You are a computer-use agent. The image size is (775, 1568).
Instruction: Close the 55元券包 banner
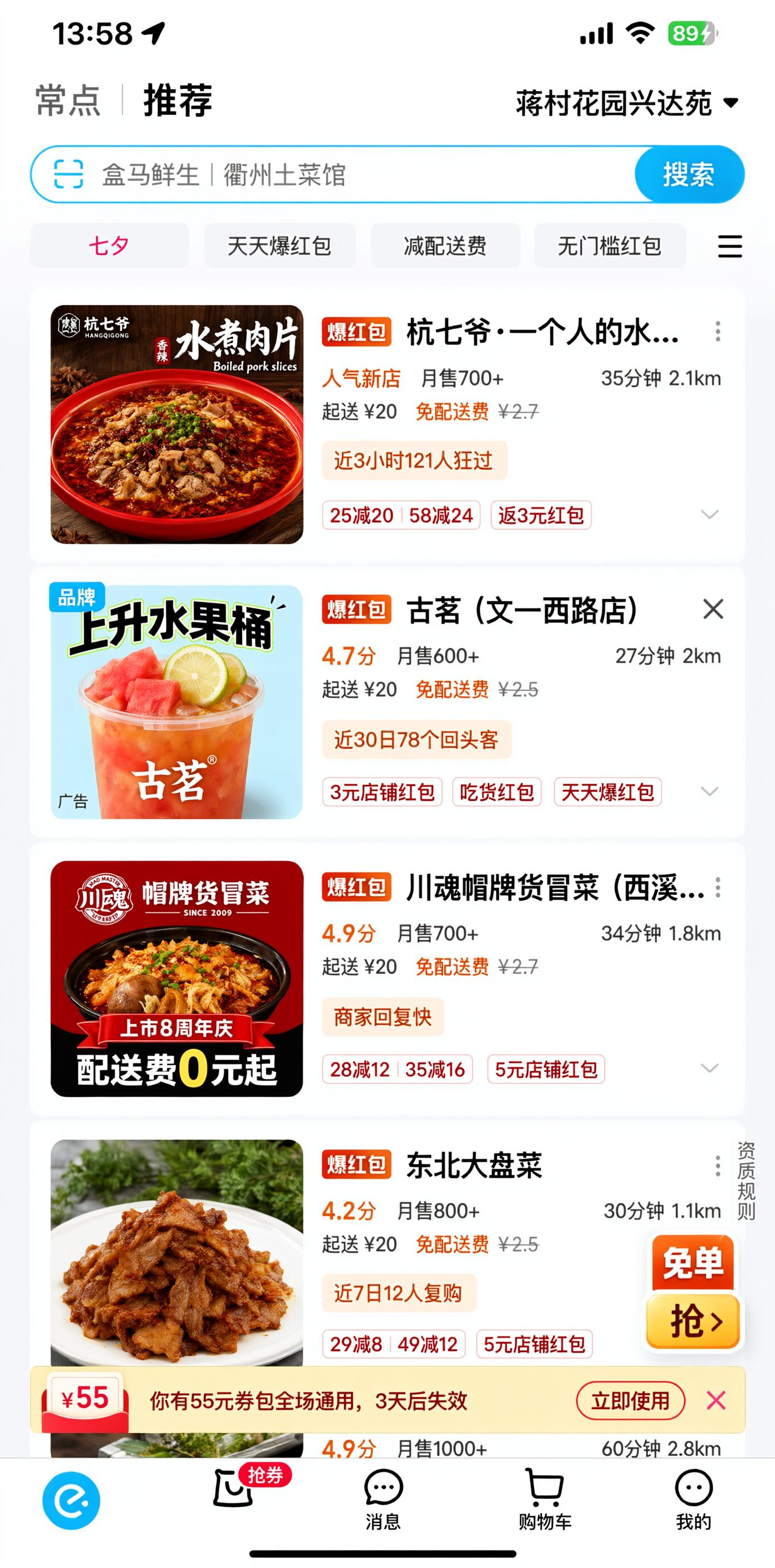716,1401
